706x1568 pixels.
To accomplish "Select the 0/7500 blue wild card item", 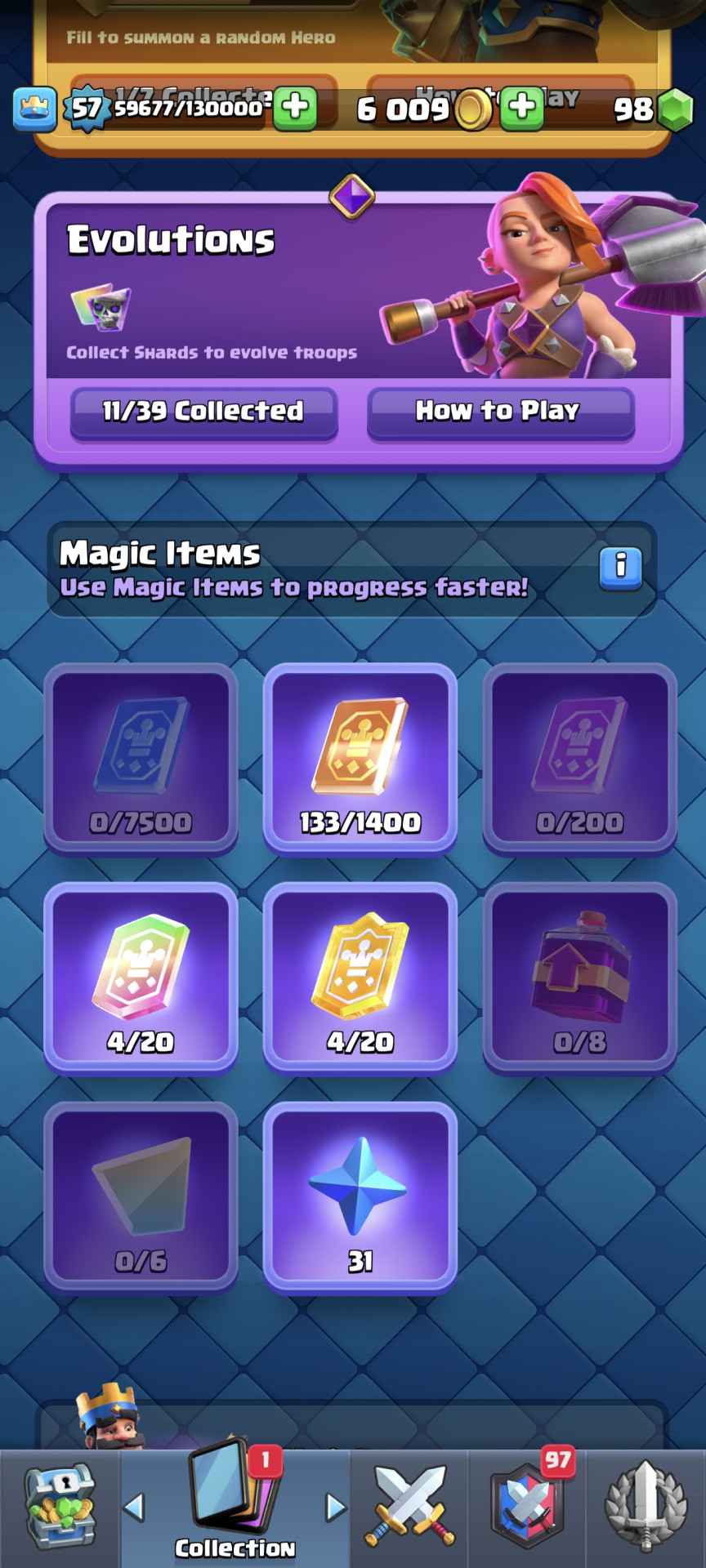I will point(141,759).
